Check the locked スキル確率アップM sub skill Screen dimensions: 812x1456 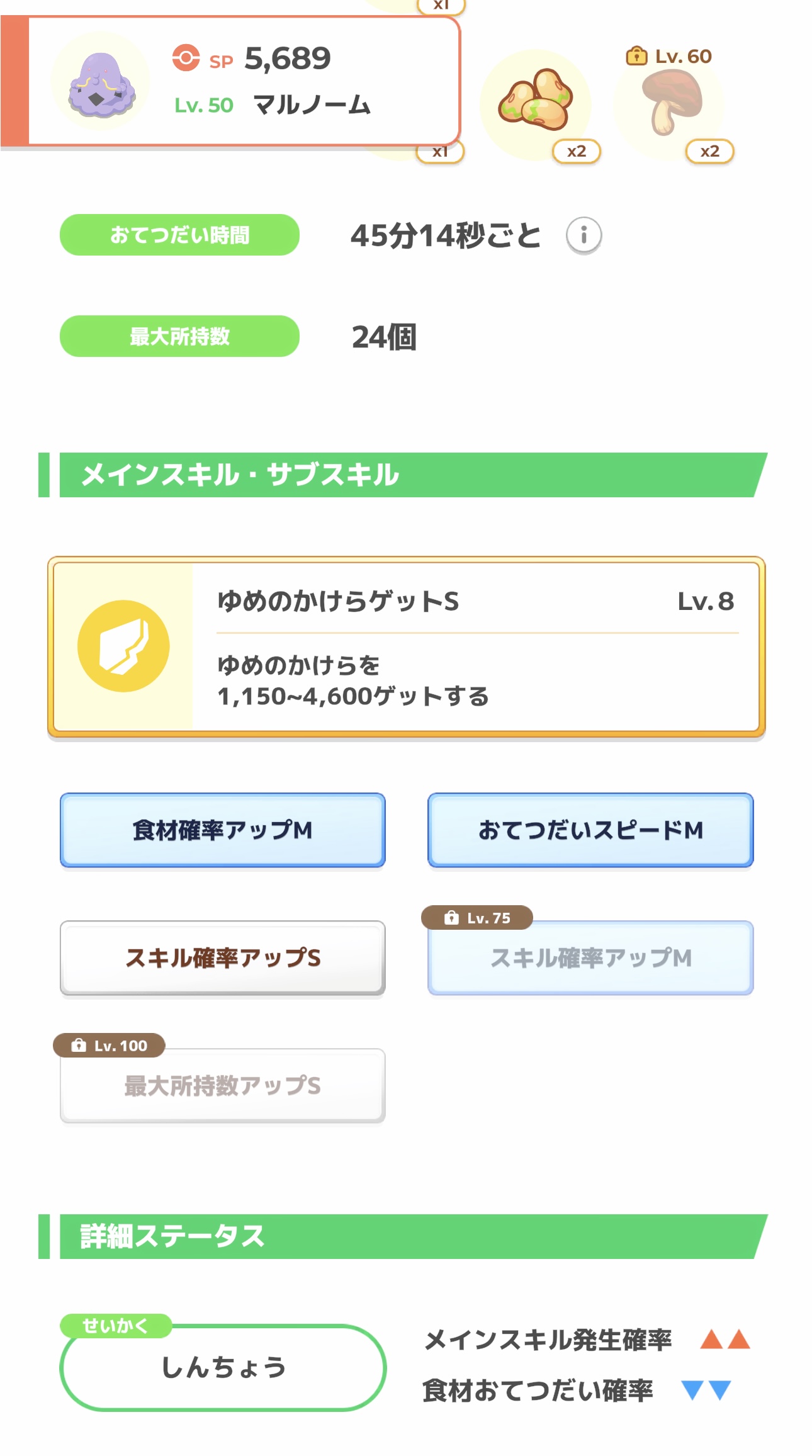(590, 957)
